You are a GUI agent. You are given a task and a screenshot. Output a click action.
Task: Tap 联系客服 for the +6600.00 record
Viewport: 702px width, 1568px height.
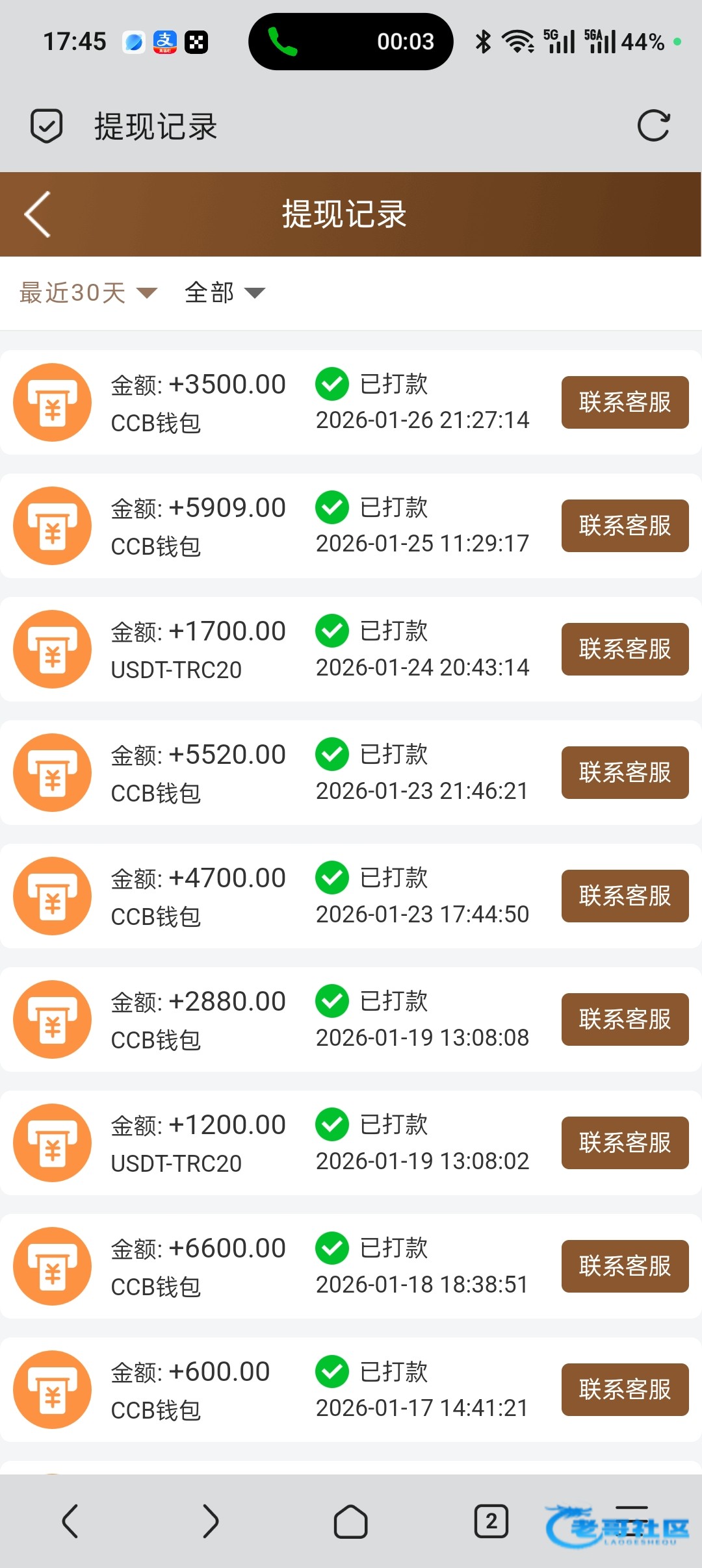625,1266
